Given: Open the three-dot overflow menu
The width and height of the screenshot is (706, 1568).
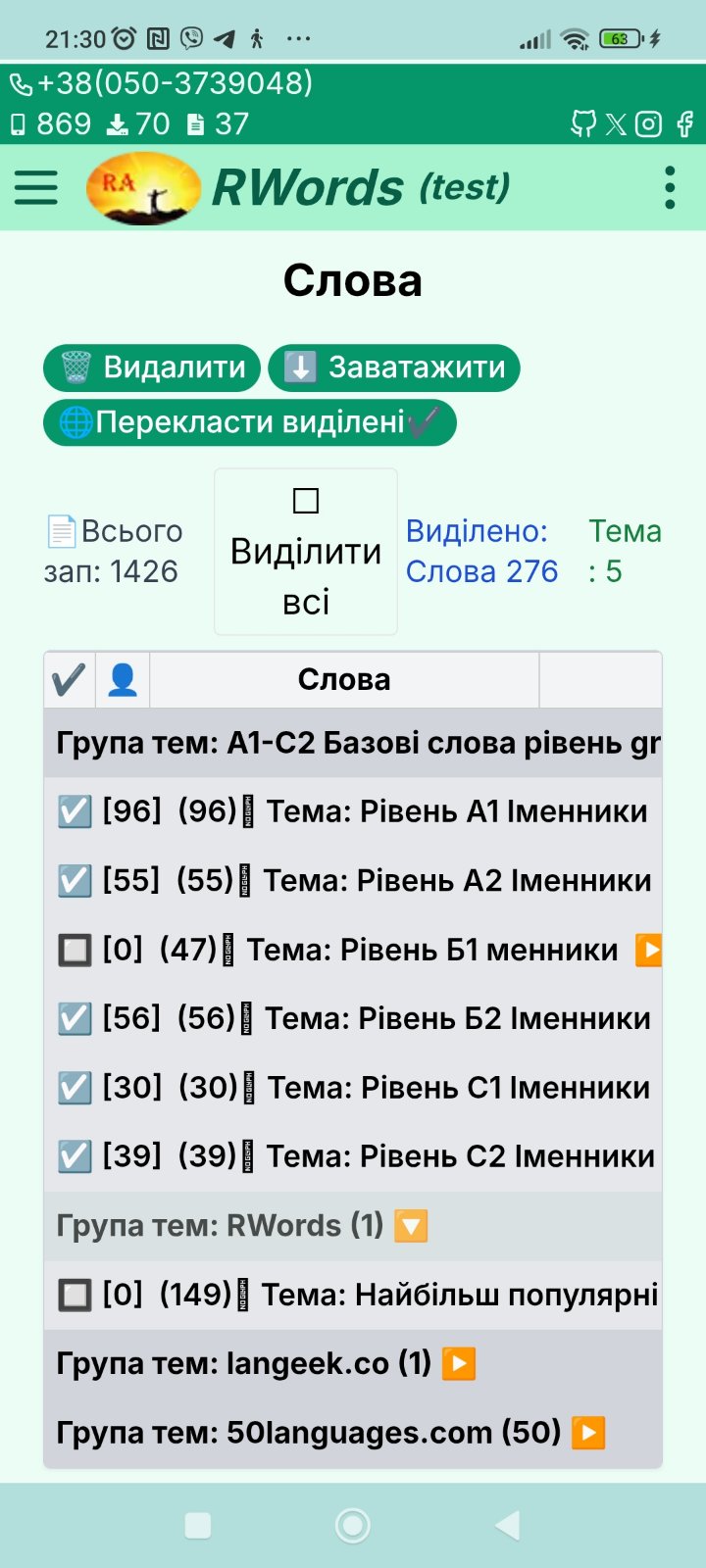Looking at the screenshot, I should pyautogui.click(x=670, y=187).
